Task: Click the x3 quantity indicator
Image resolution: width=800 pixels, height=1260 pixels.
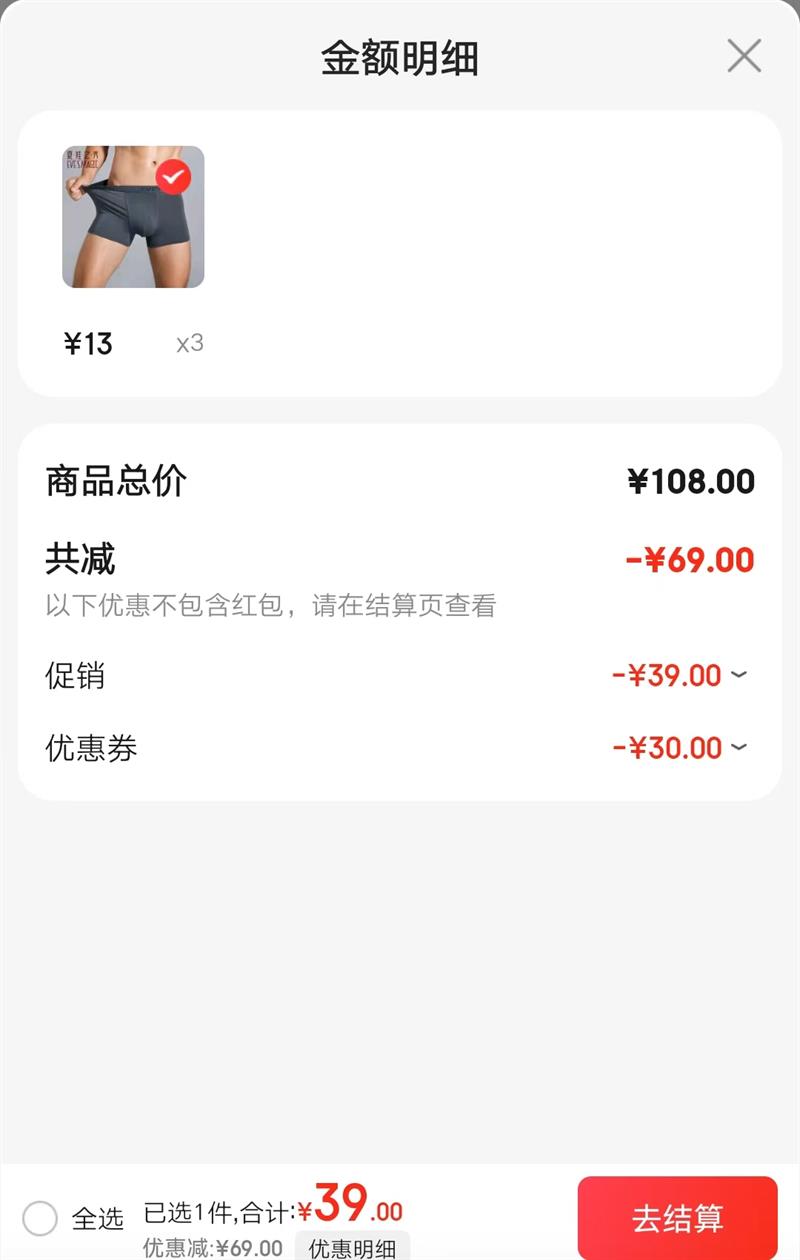Action: coord(188,344)
